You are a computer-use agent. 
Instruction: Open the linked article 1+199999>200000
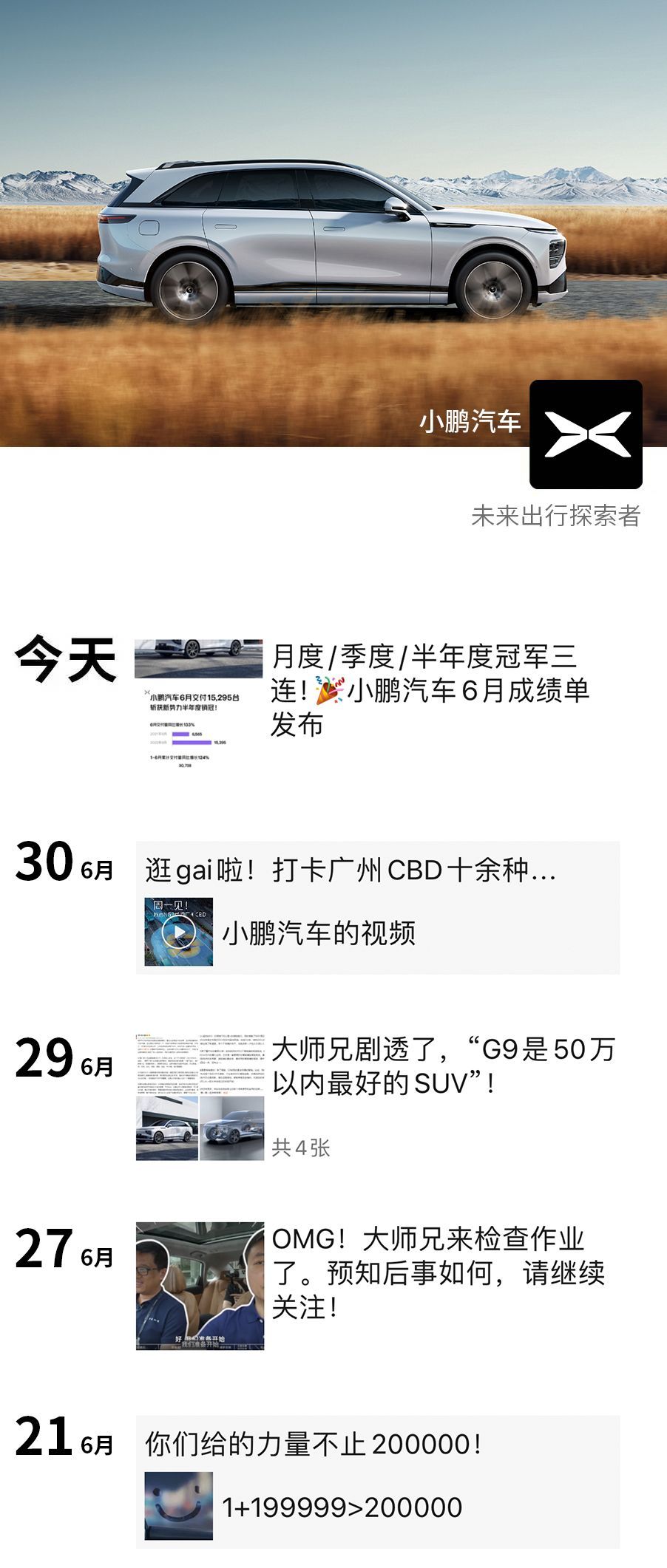click(x=342, y=1507)
